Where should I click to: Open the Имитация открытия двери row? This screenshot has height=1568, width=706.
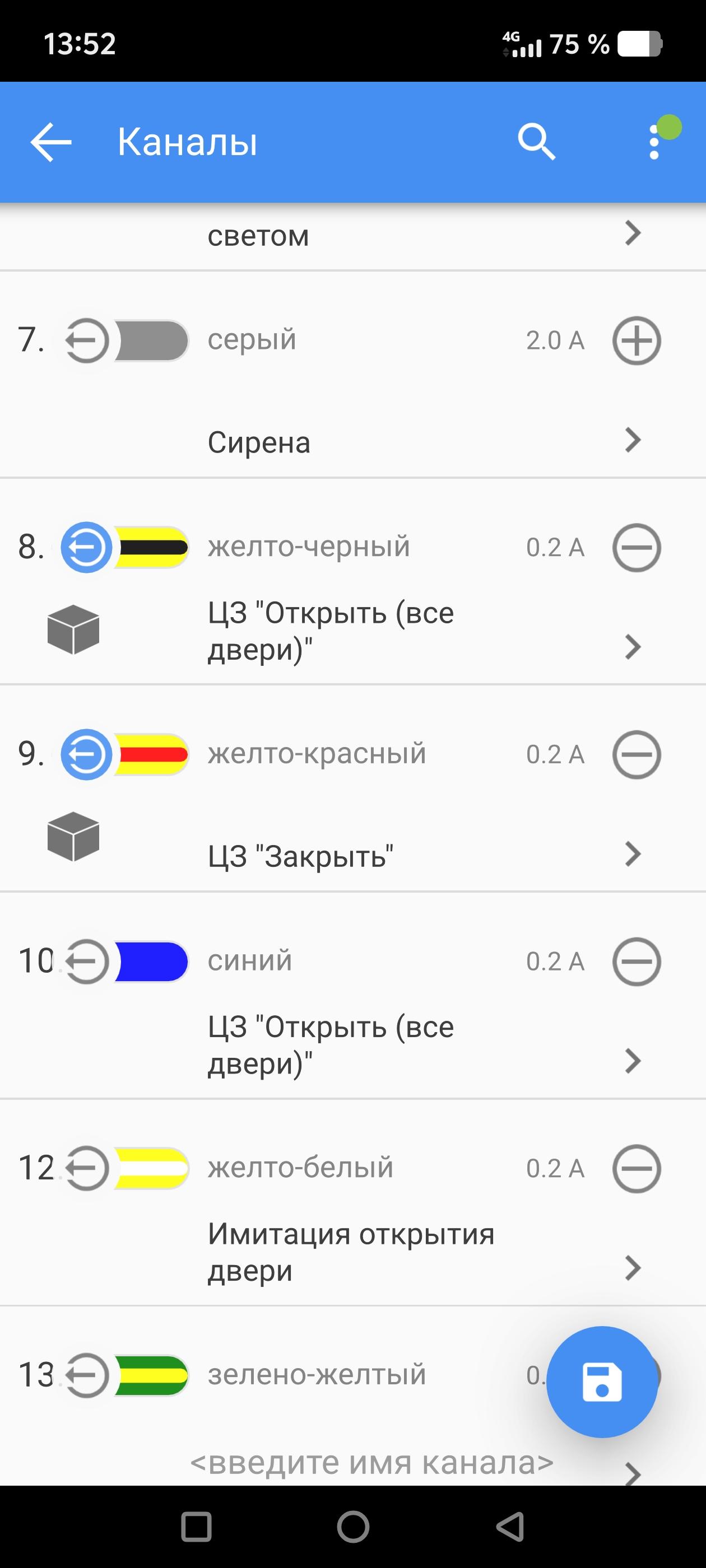point(365,1252)
